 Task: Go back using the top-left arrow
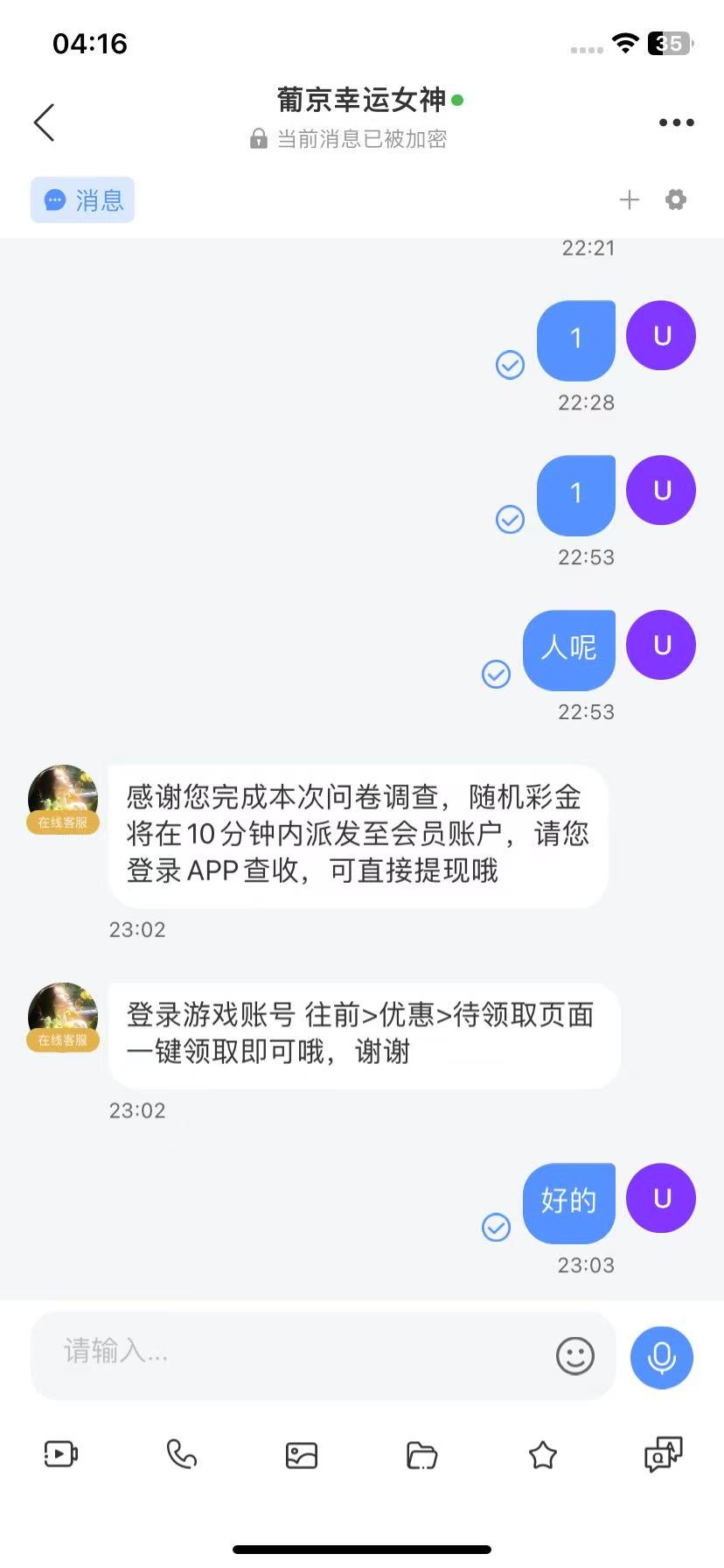click(x=45, y=122)
